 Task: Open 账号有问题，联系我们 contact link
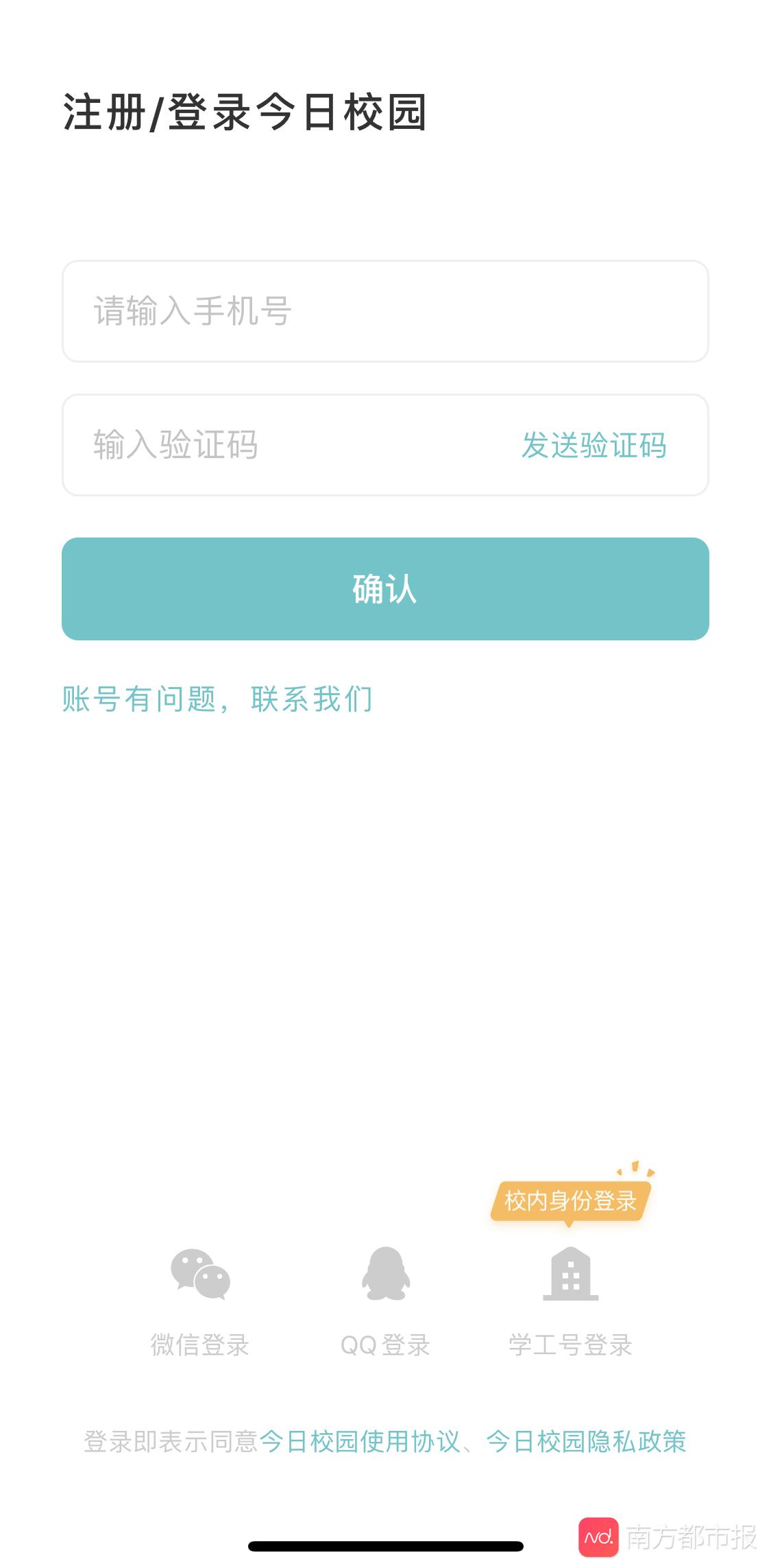217,699
